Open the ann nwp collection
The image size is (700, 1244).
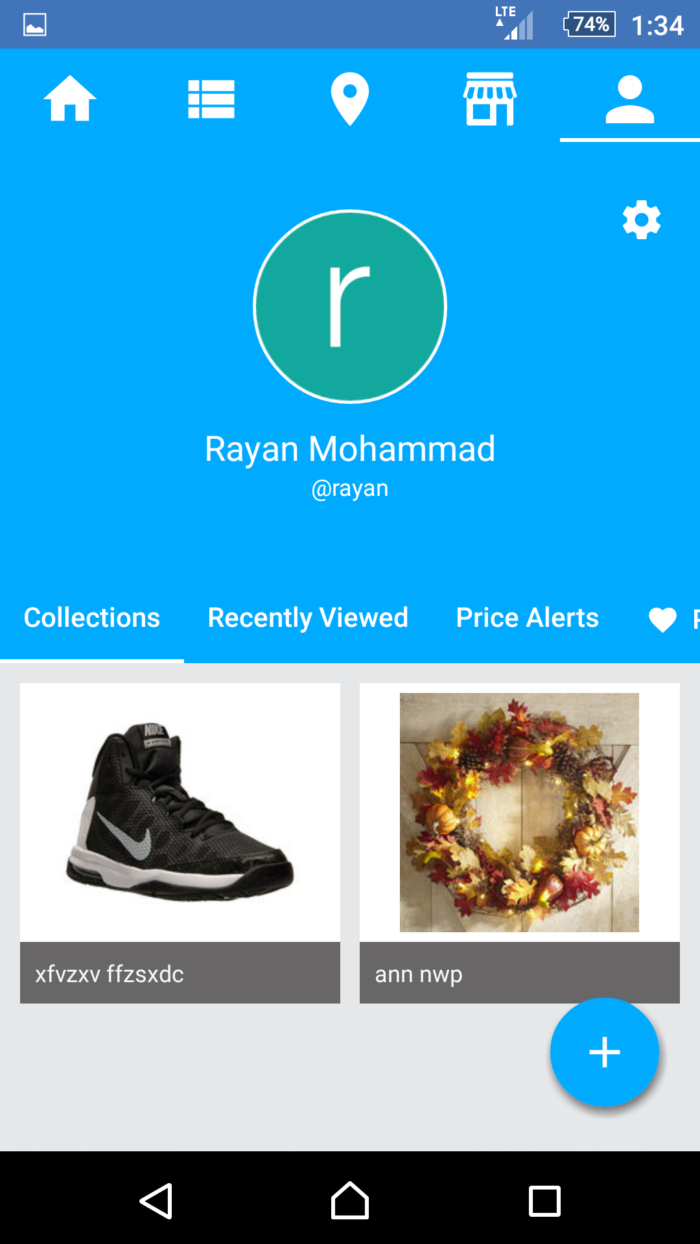pos(519,842)
